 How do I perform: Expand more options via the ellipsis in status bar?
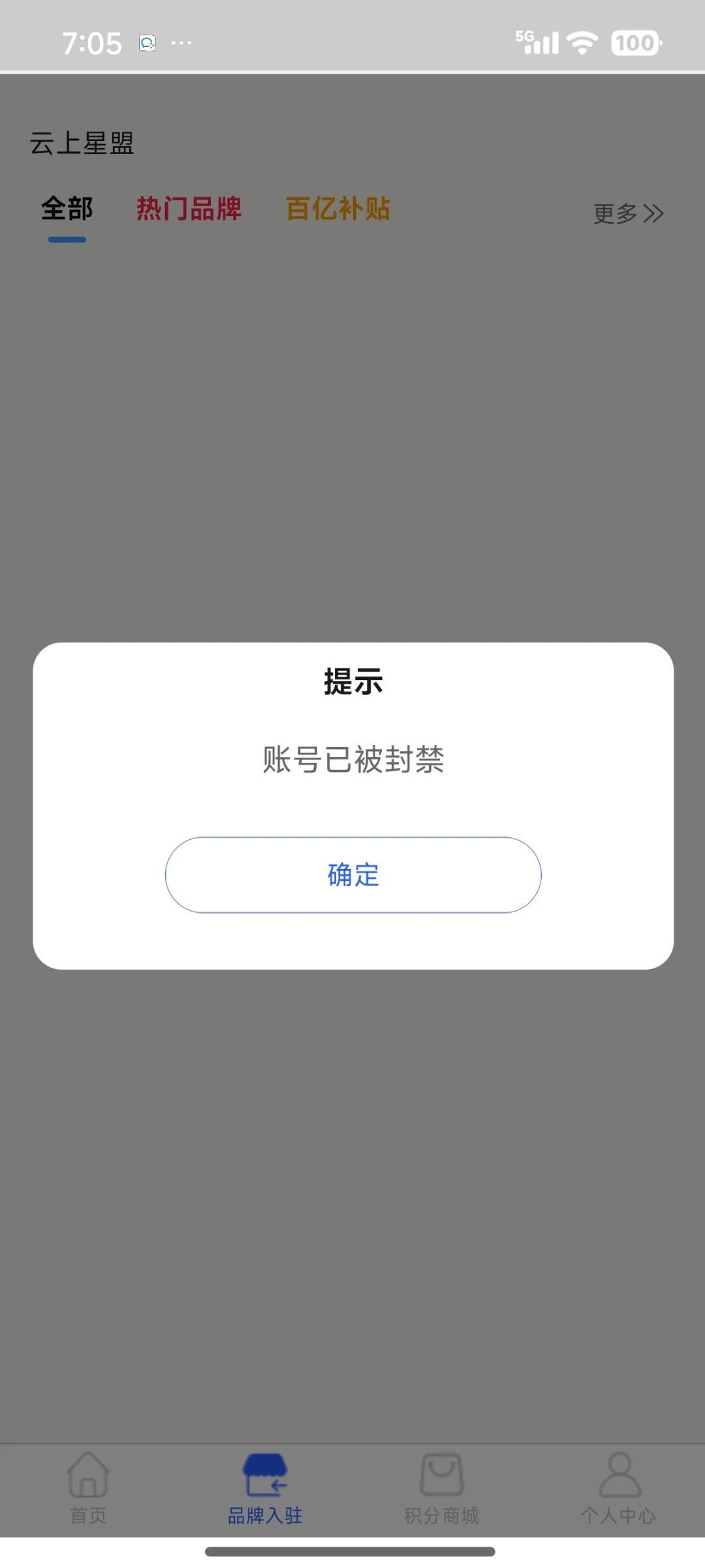click(181, 42)
